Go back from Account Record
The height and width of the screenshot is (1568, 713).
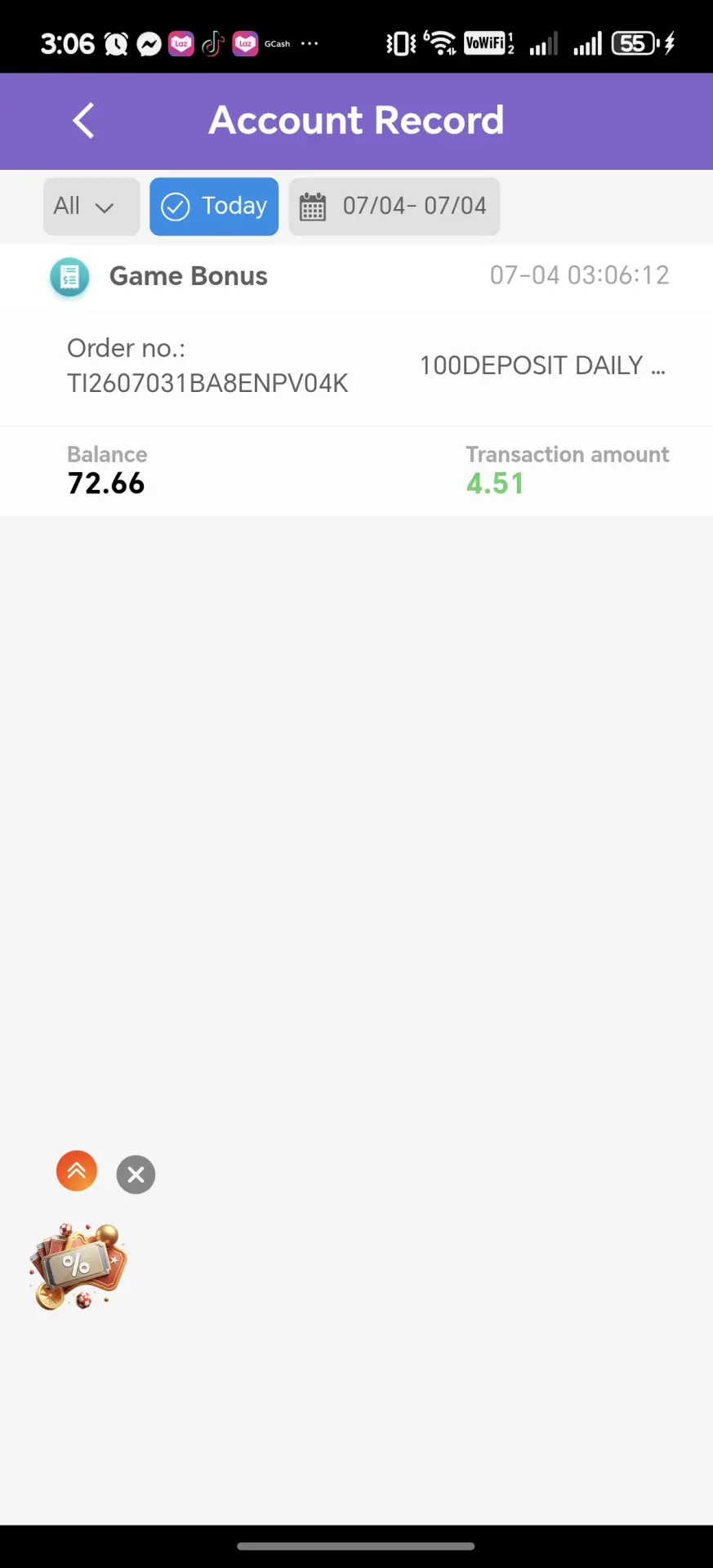tap(83, 121)
